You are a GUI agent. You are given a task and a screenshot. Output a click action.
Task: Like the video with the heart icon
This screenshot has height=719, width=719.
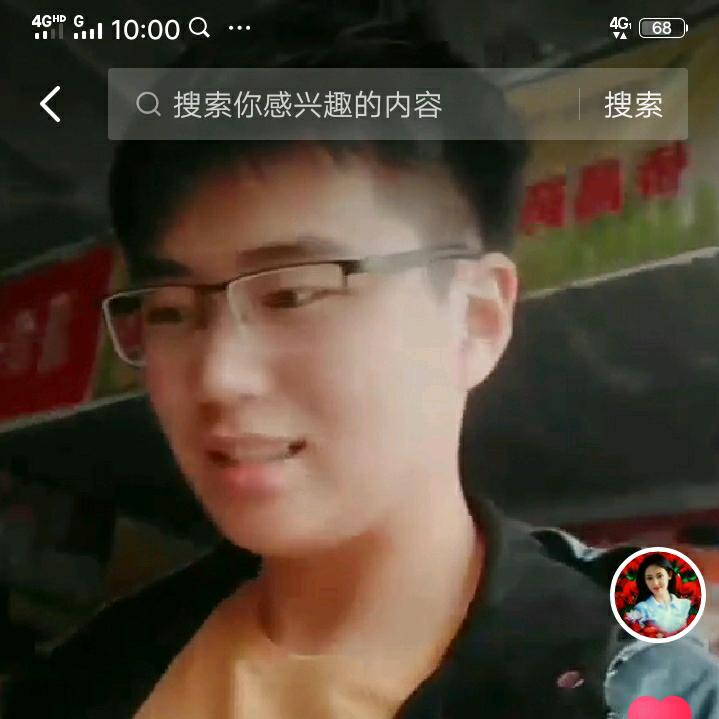click(657, 707)
